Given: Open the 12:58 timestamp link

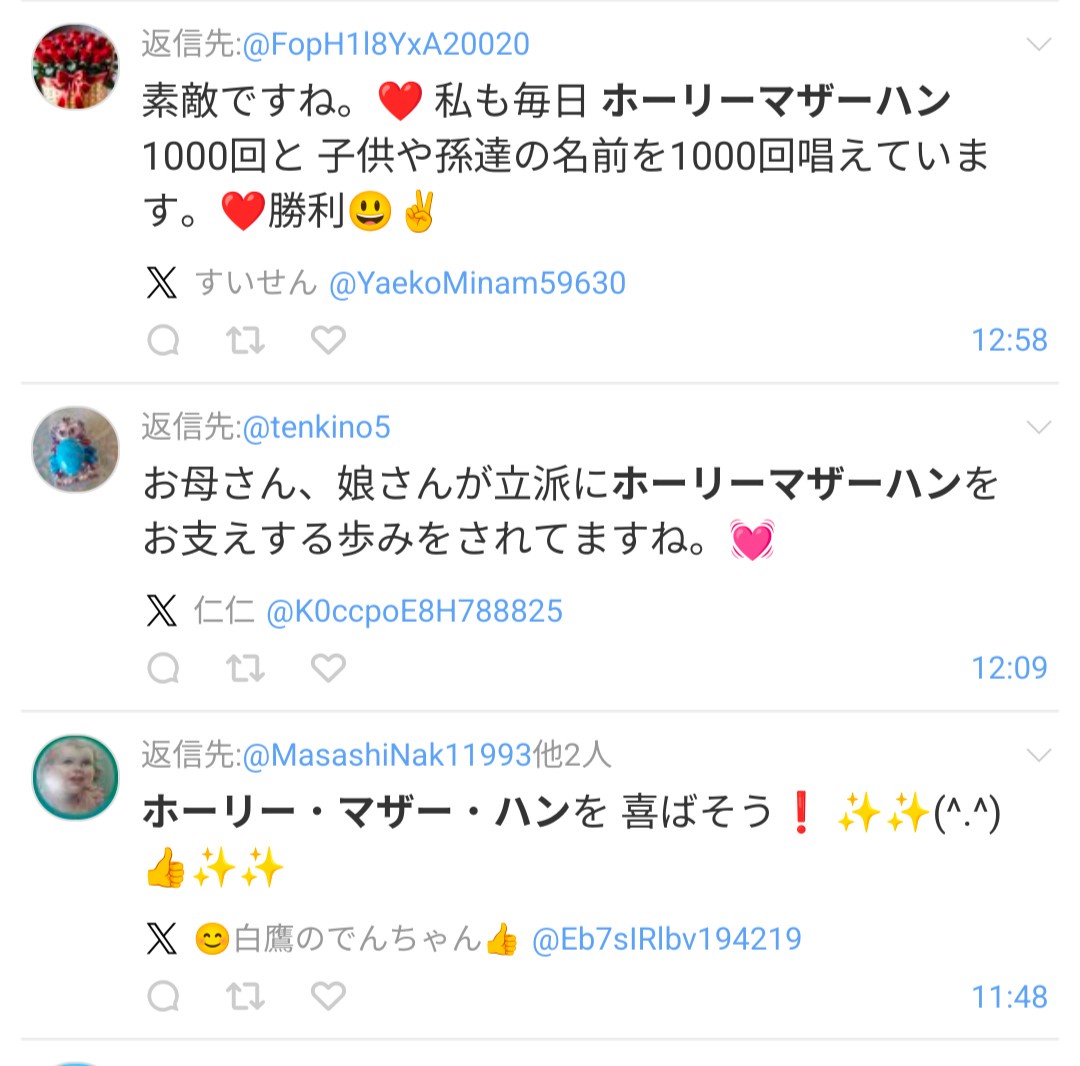Looking at the screenshot, I should (1009, 341).
